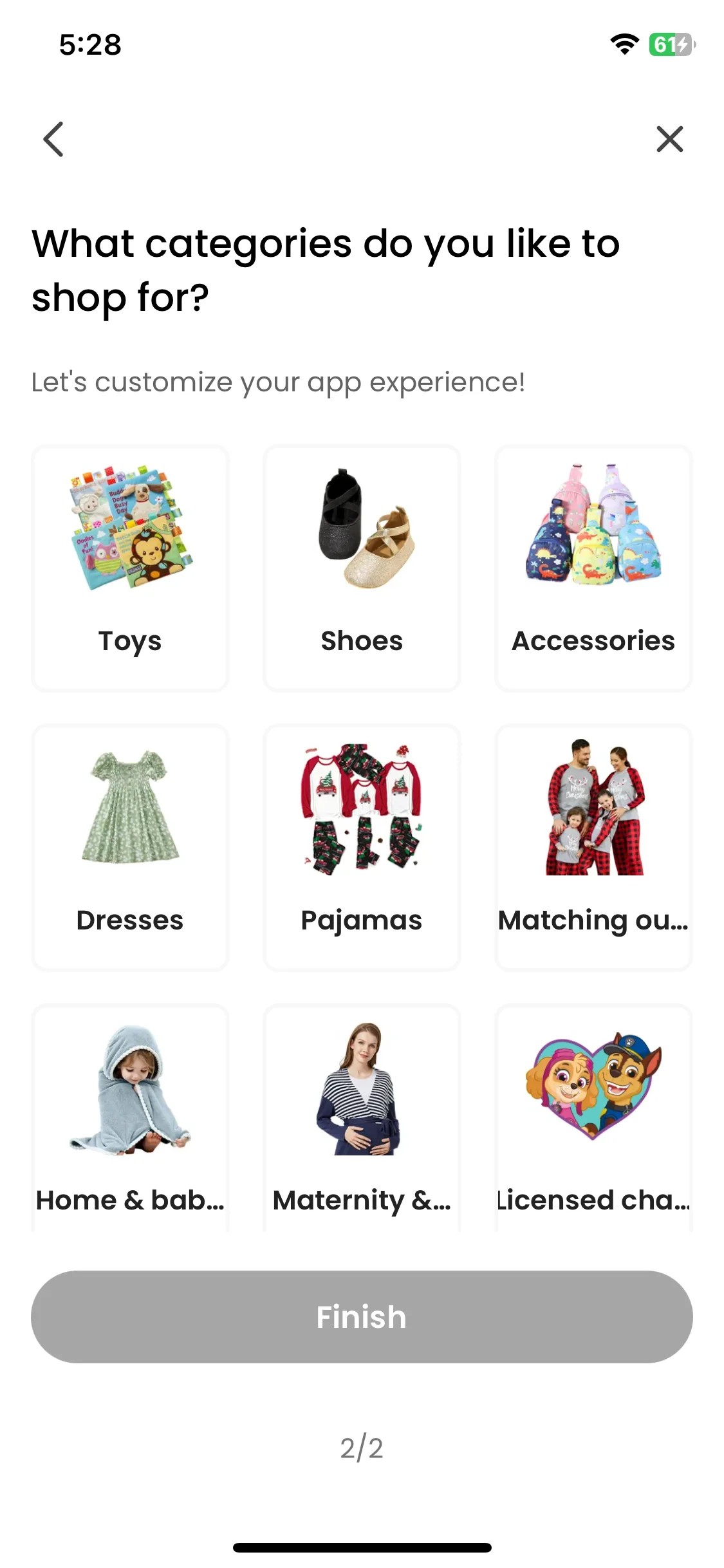Viewport: 724px width, 1568px height.
Task: Choose the Shoes category card
Action: click(362, 568)
